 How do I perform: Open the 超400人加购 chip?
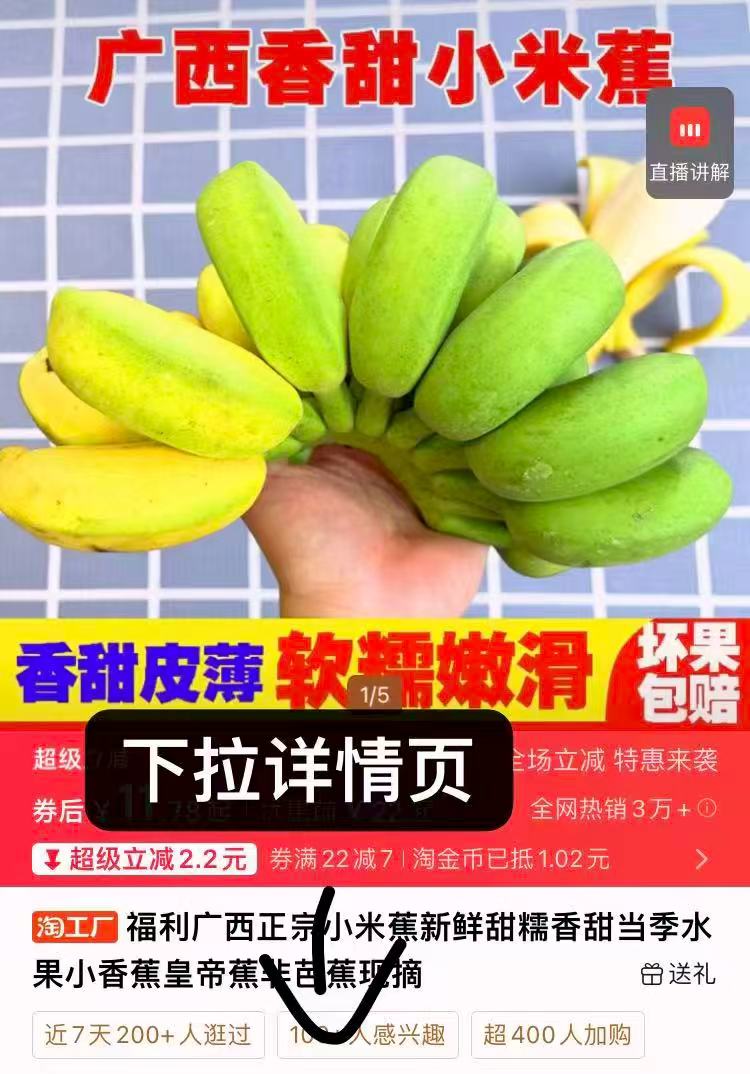tap(557, 1035)
